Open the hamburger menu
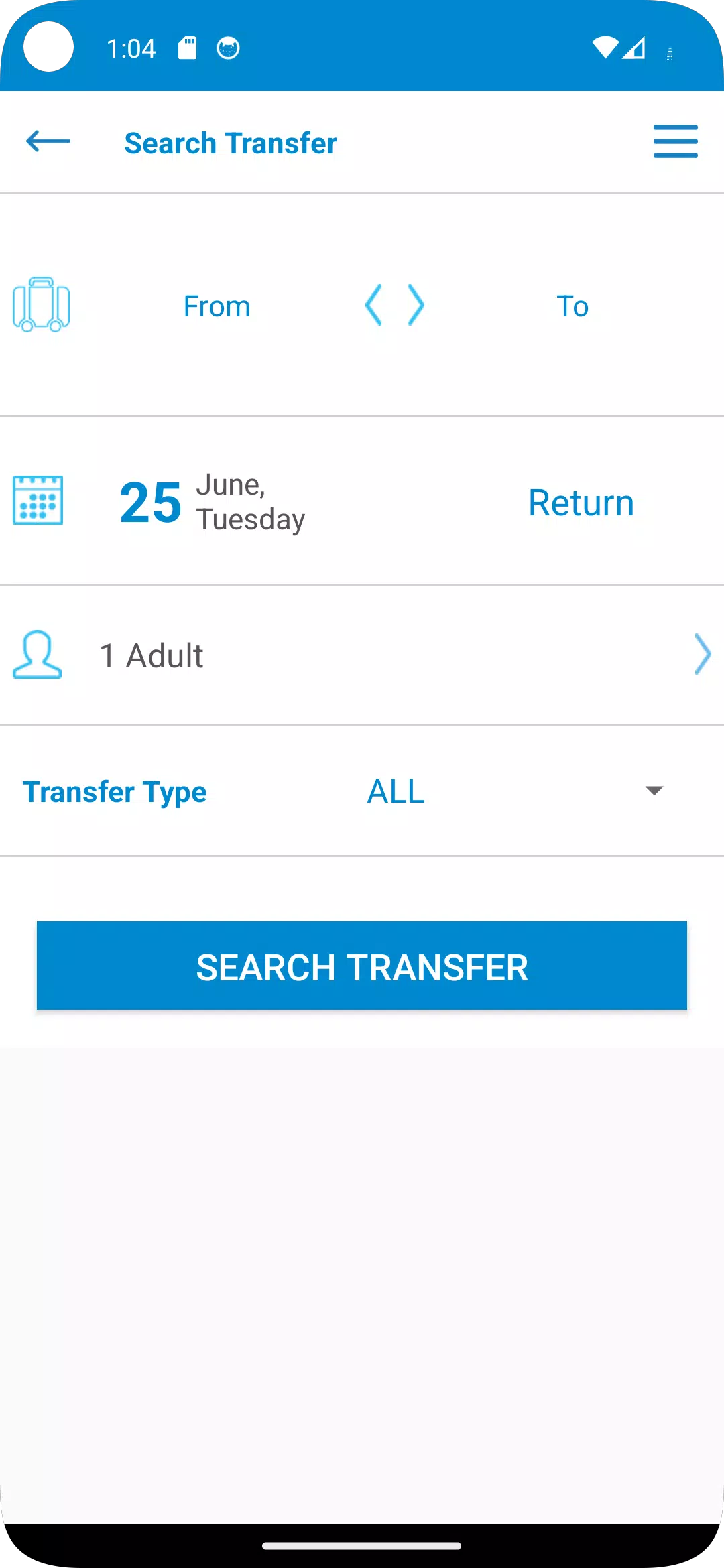 tap(675, 141)
